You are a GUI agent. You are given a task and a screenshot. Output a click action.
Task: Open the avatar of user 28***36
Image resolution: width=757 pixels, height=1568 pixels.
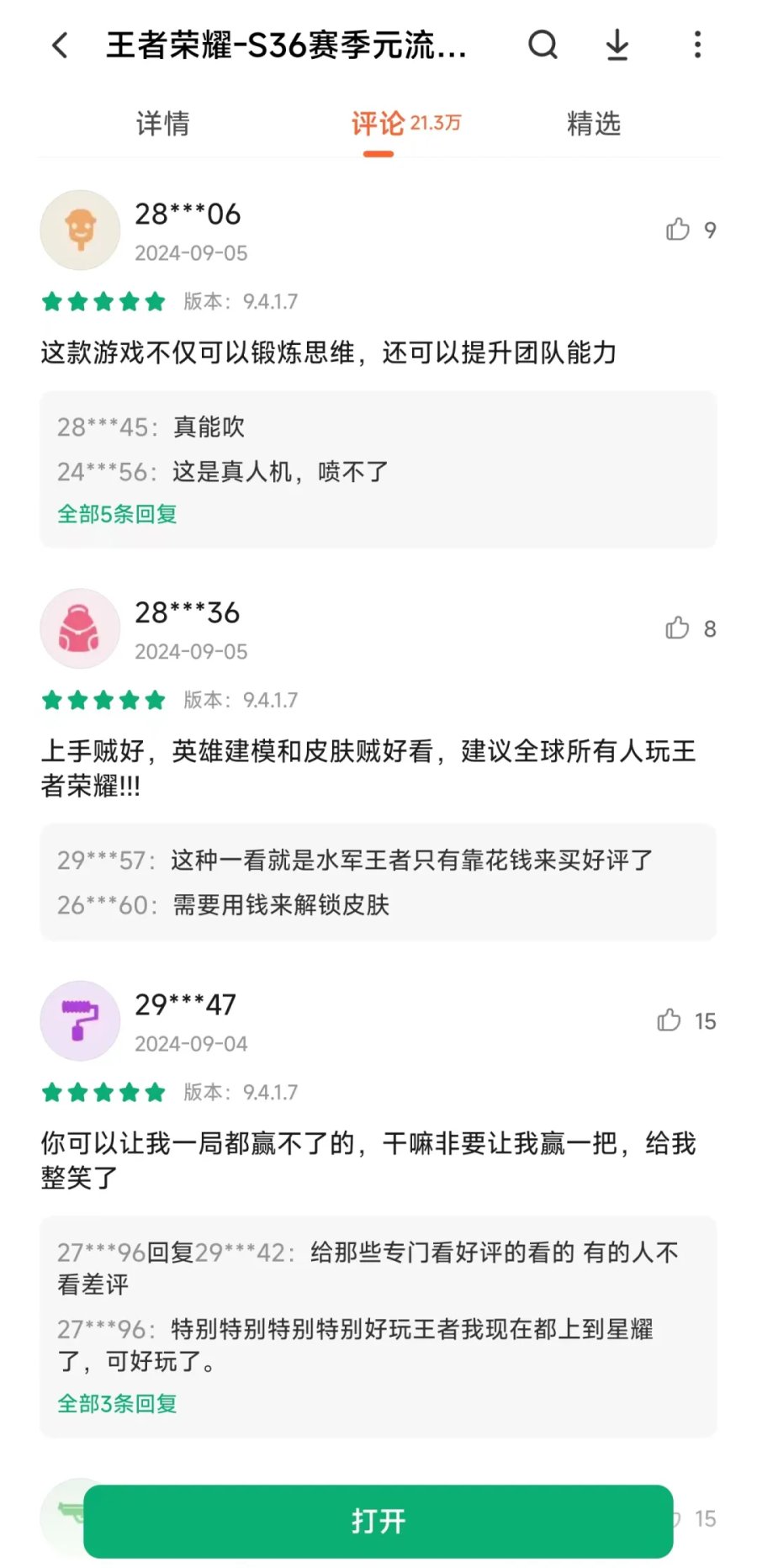pyautogui.click(x=81, y=628)
